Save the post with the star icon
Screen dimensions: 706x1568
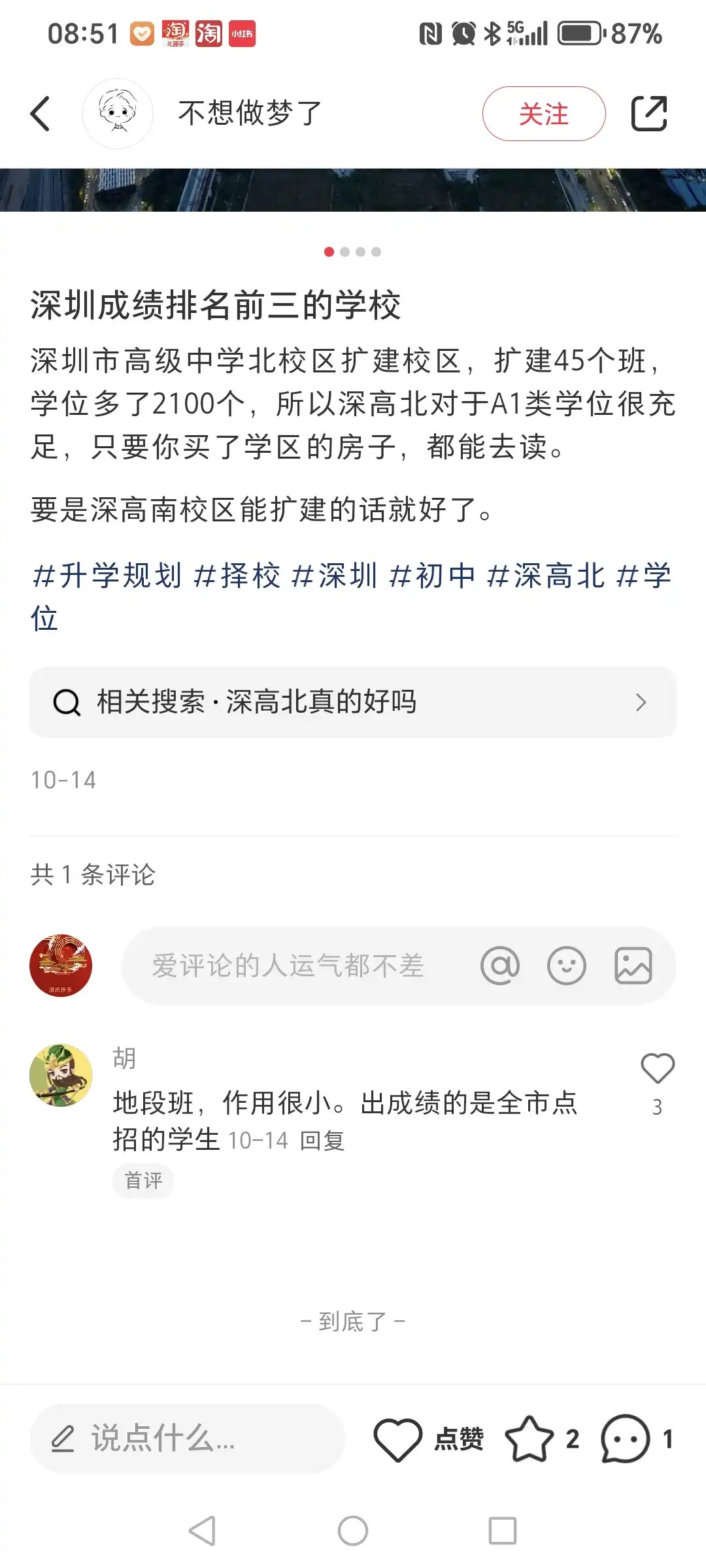point(529,1439)
